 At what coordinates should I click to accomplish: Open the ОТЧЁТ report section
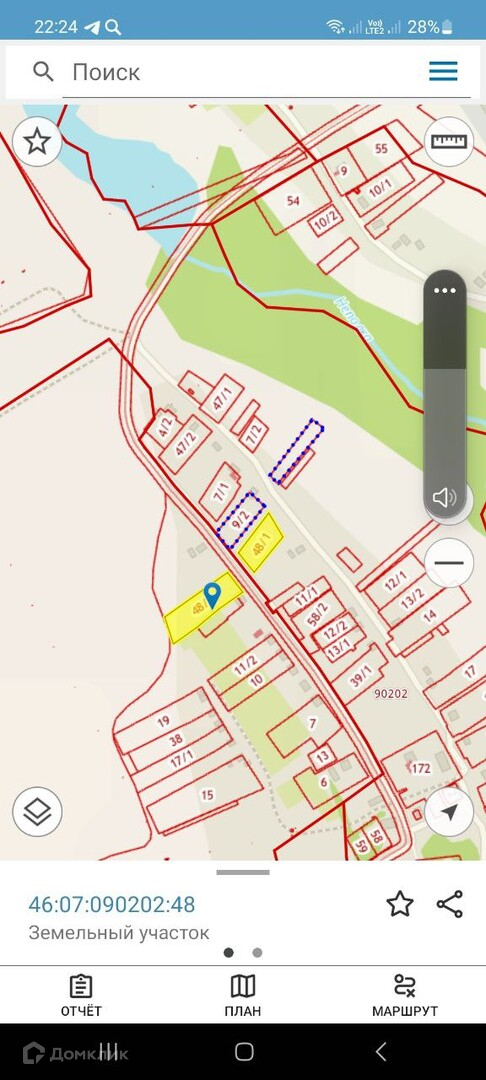81,995
